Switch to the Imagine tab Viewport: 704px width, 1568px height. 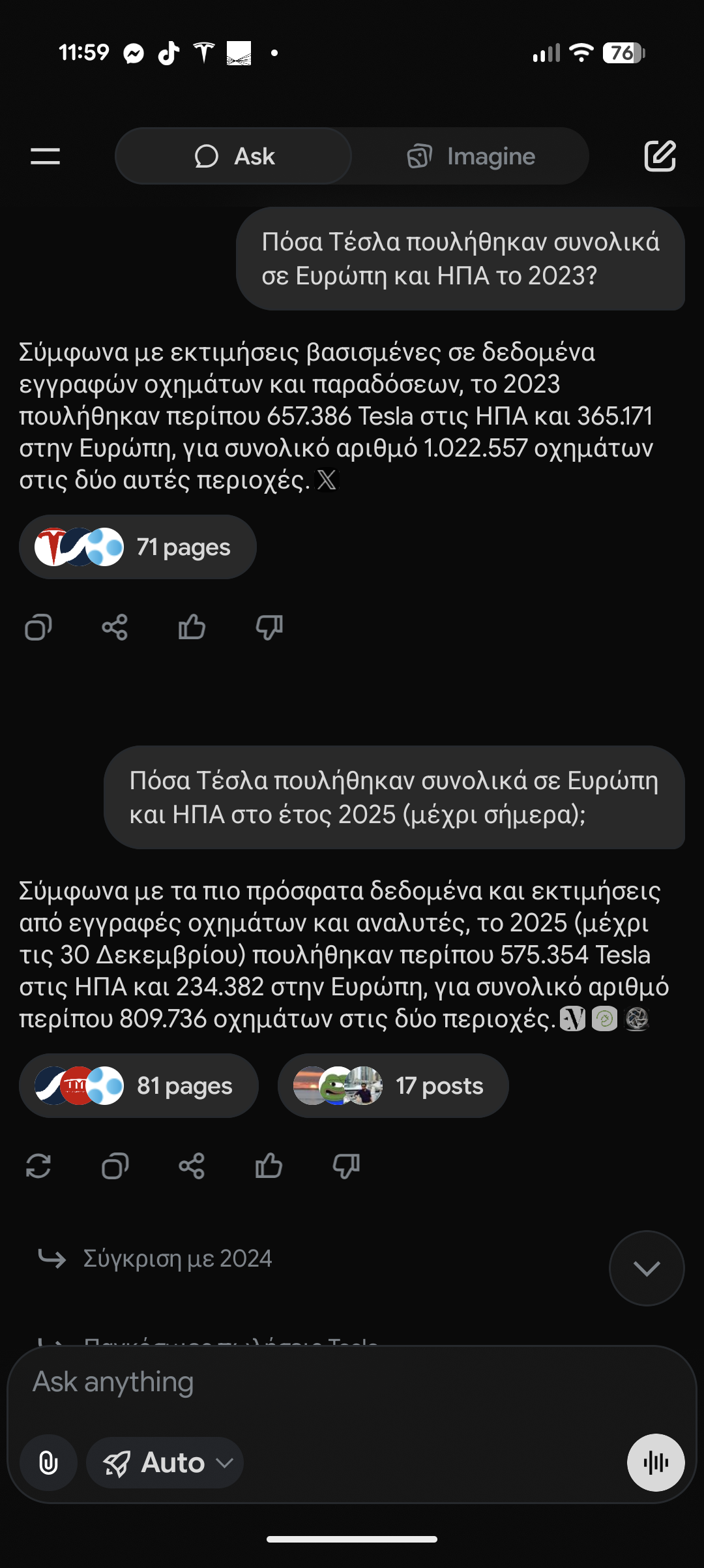click(x=474, y=156)
